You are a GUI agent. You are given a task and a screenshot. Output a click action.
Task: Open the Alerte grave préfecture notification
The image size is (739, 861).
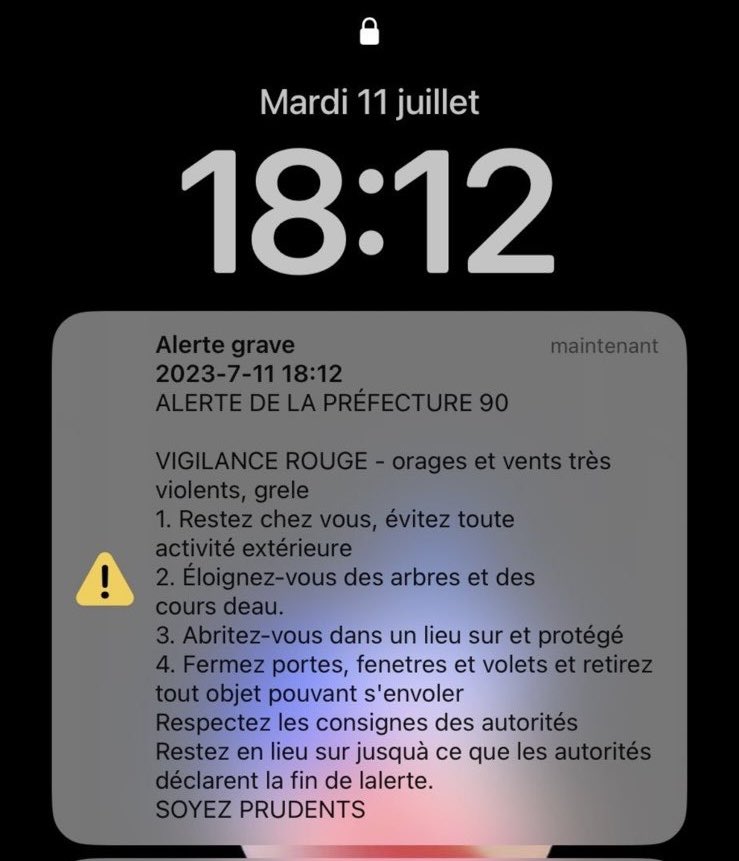coord(369,578)
